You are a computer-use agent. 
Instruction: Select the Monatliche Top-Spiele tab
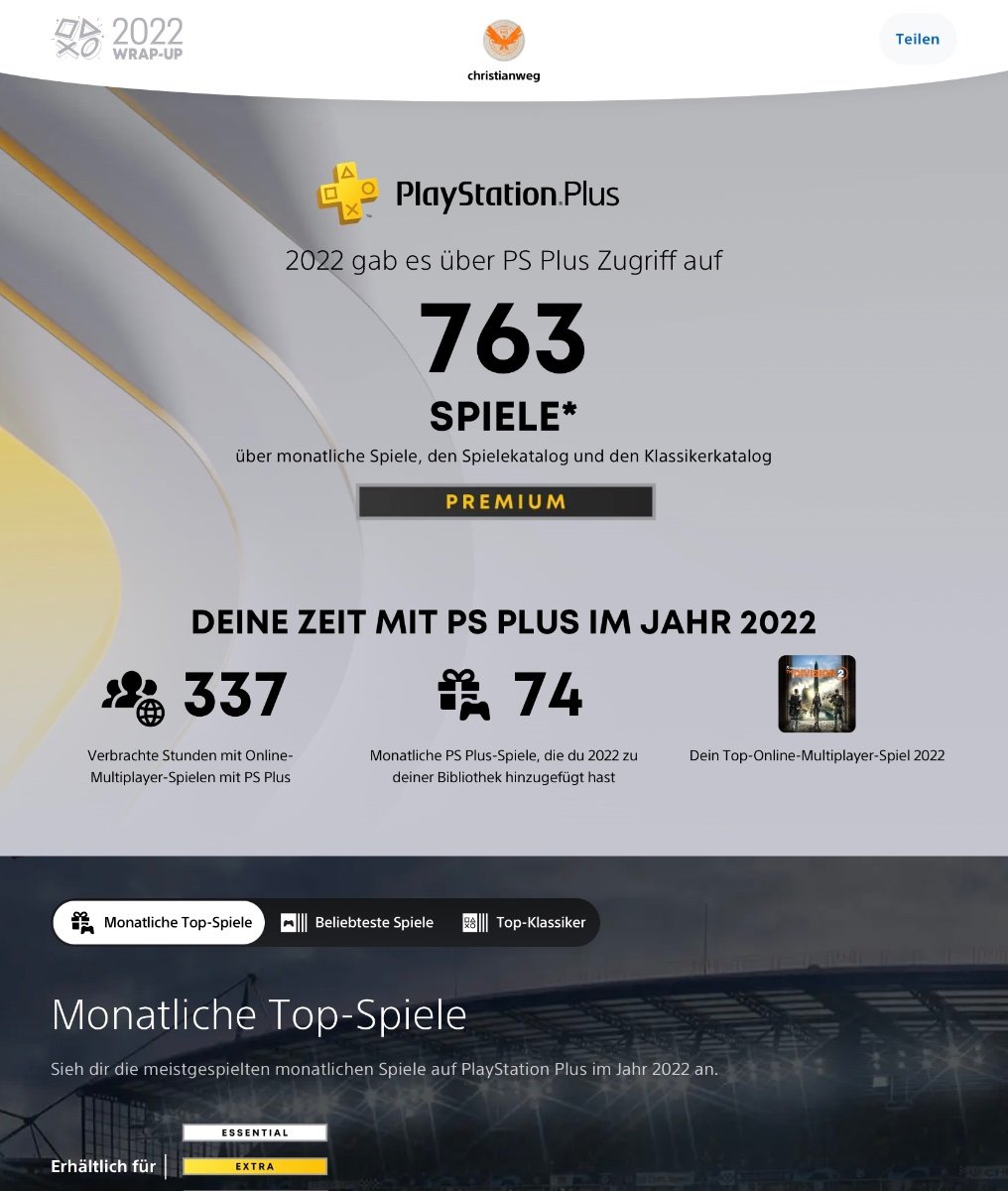click(x=161, y=923)
